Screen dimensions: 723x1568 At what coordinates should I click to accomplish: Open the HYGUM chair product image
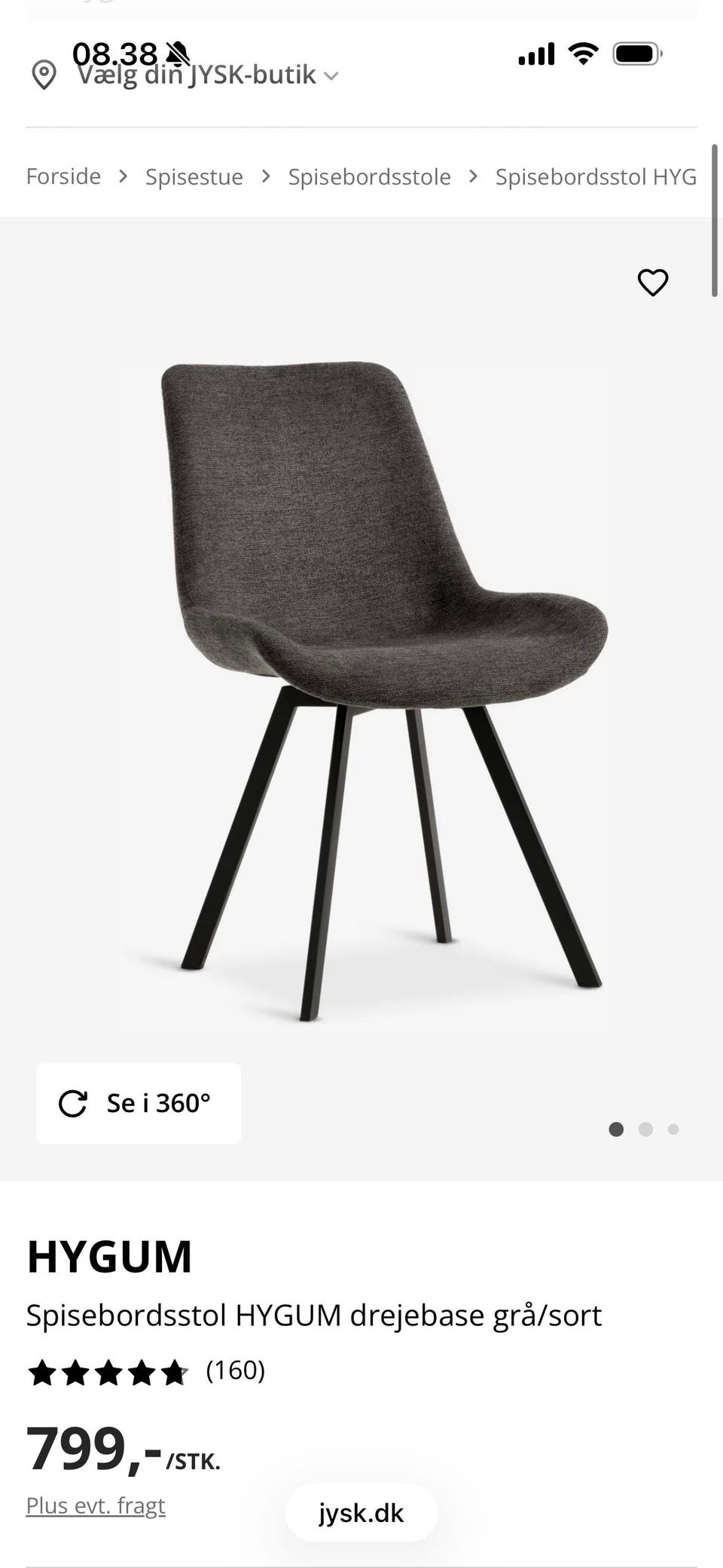(x=361, y=691)
